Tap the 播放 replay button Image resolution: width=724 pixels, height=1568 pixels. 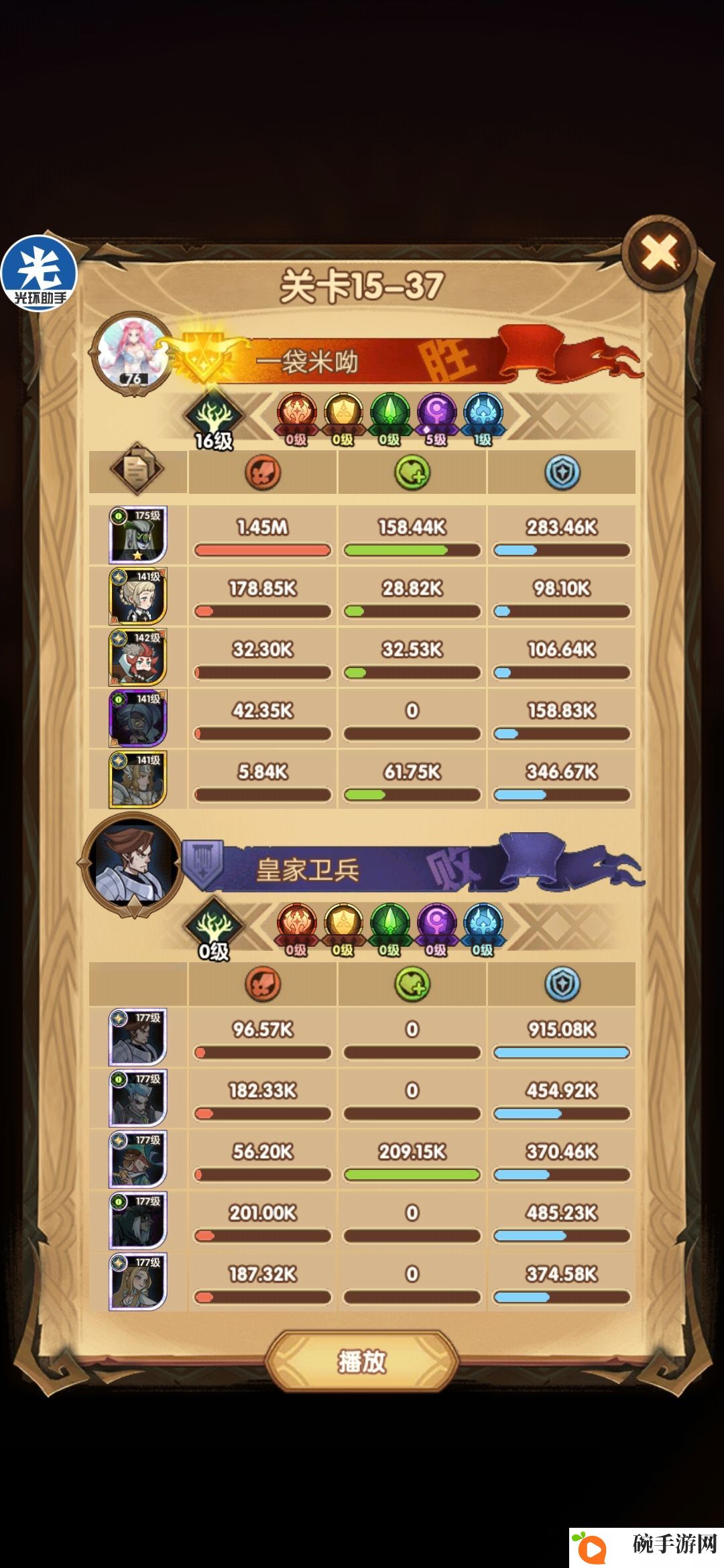[x=362, y=1361]
